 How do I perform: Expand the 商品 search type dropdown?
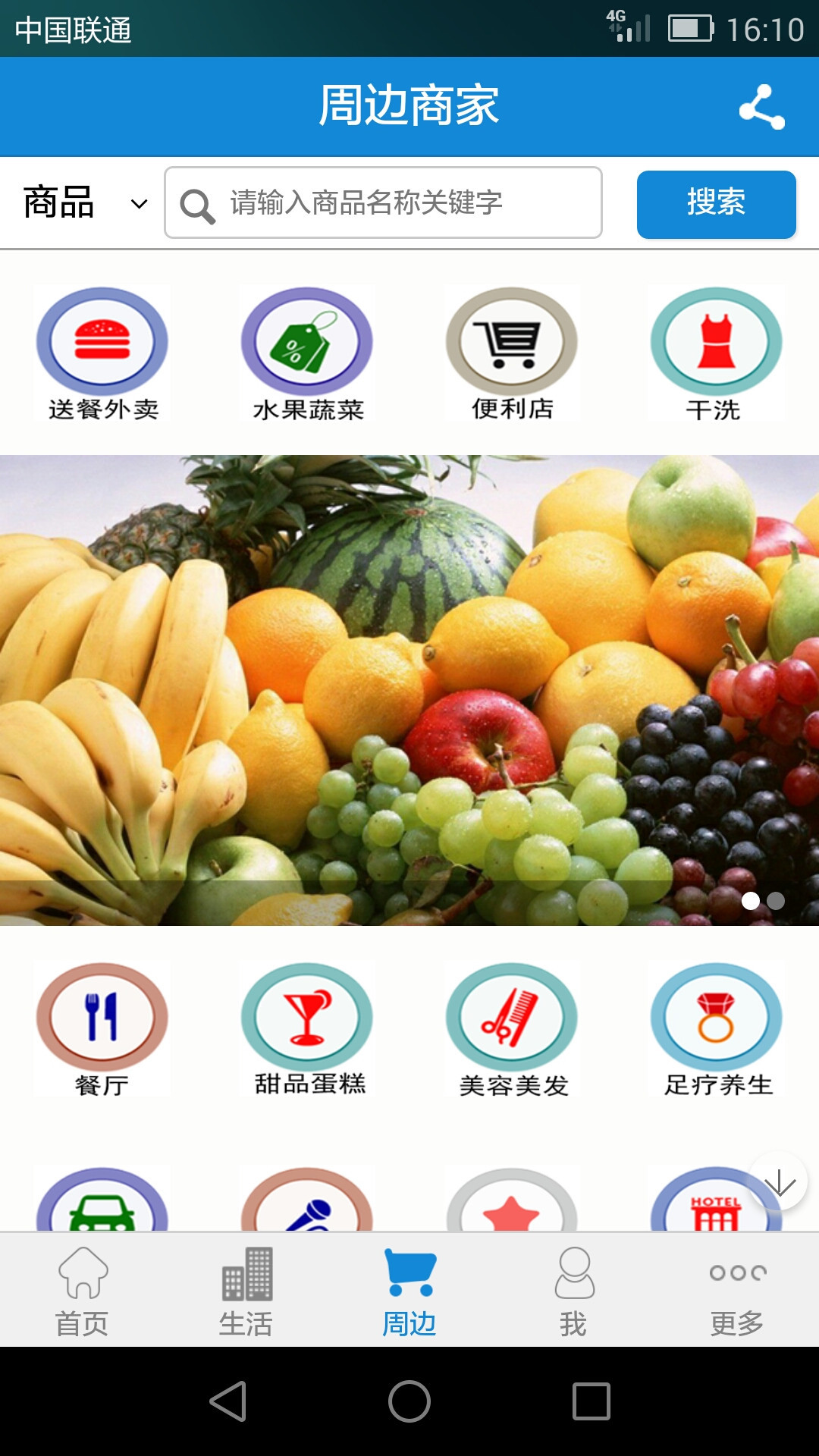click(x=85, y=203)
